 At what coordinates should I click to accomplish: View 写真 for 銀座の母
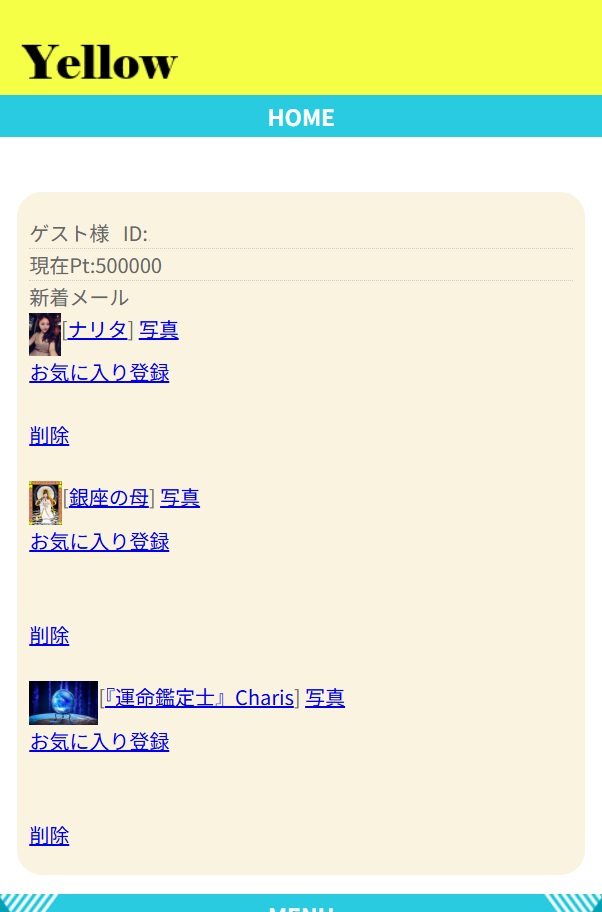(180, 498)
